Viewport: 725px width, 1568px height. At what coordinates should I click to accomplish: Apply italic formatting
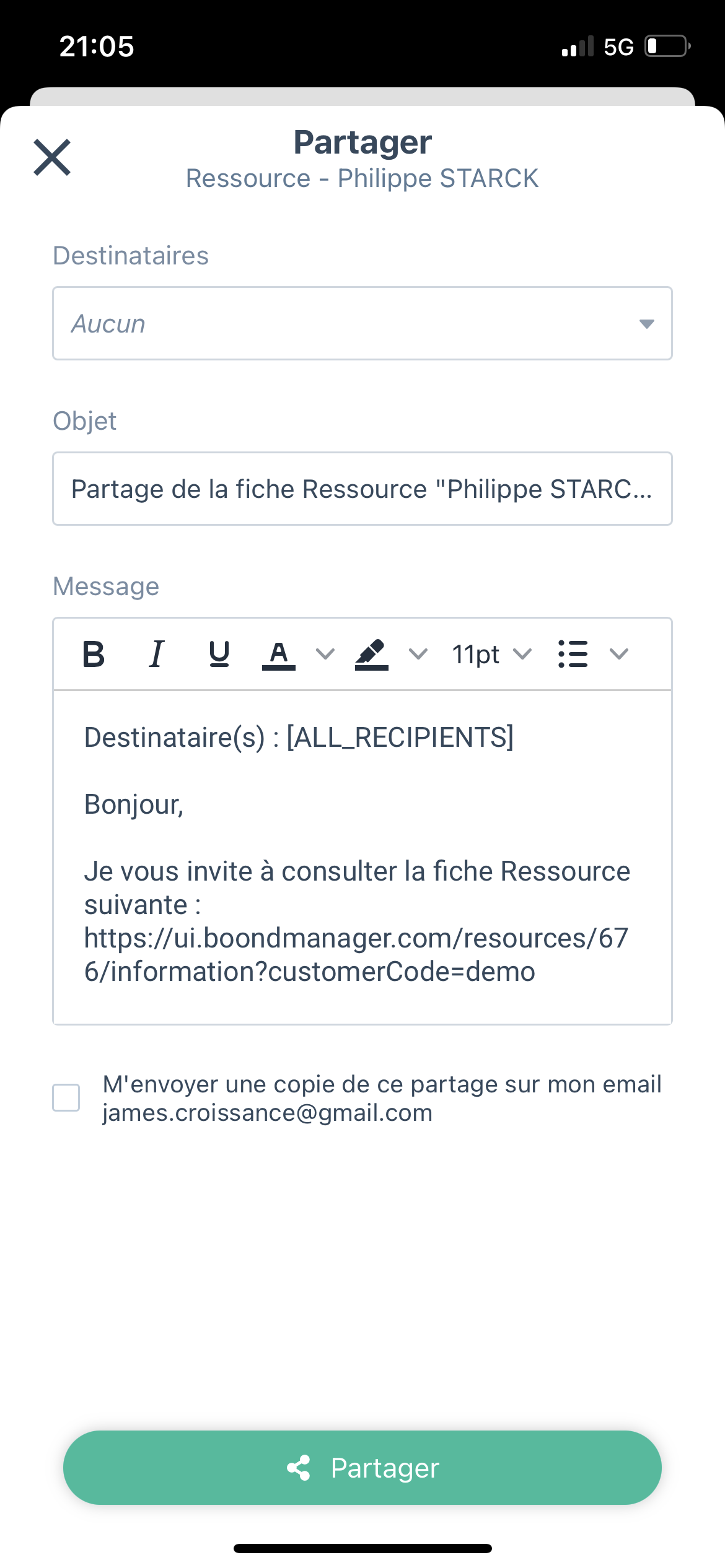click(157, 654)
